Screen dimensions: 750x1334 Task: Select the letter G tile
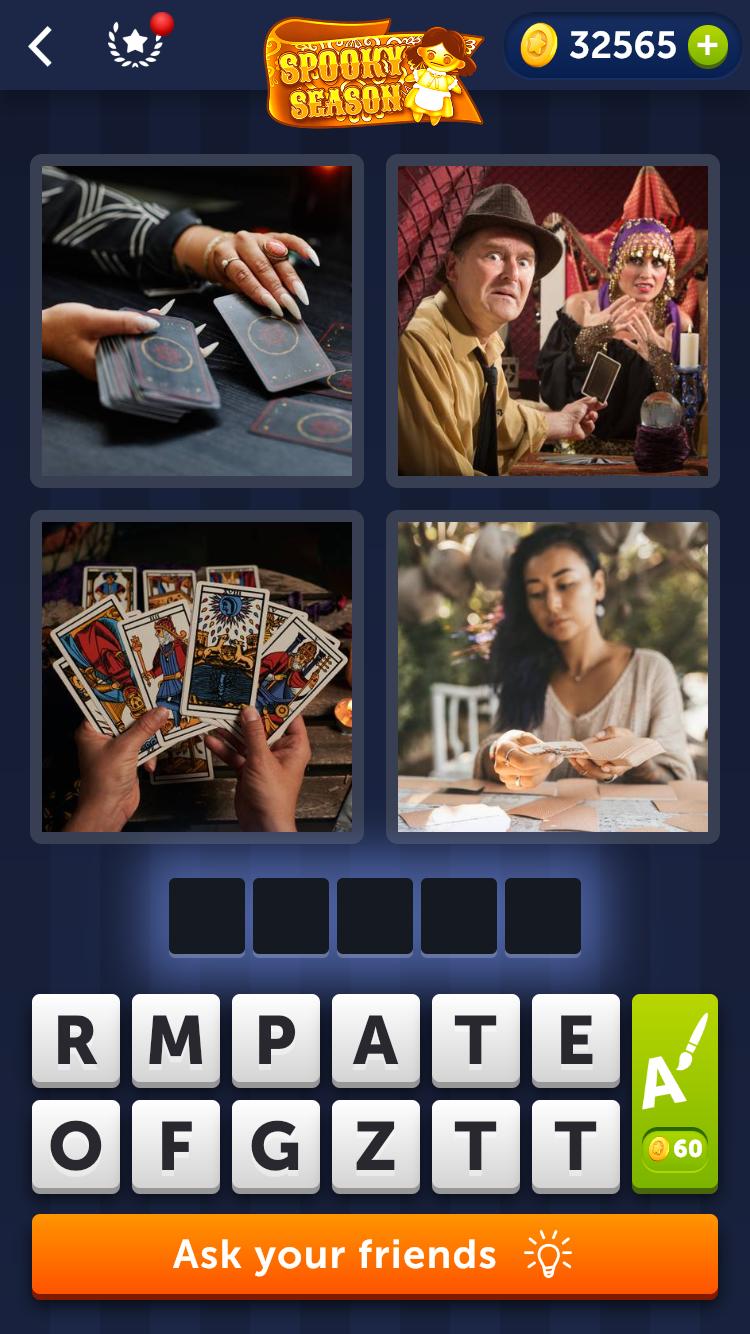(x=276, y=1146)
